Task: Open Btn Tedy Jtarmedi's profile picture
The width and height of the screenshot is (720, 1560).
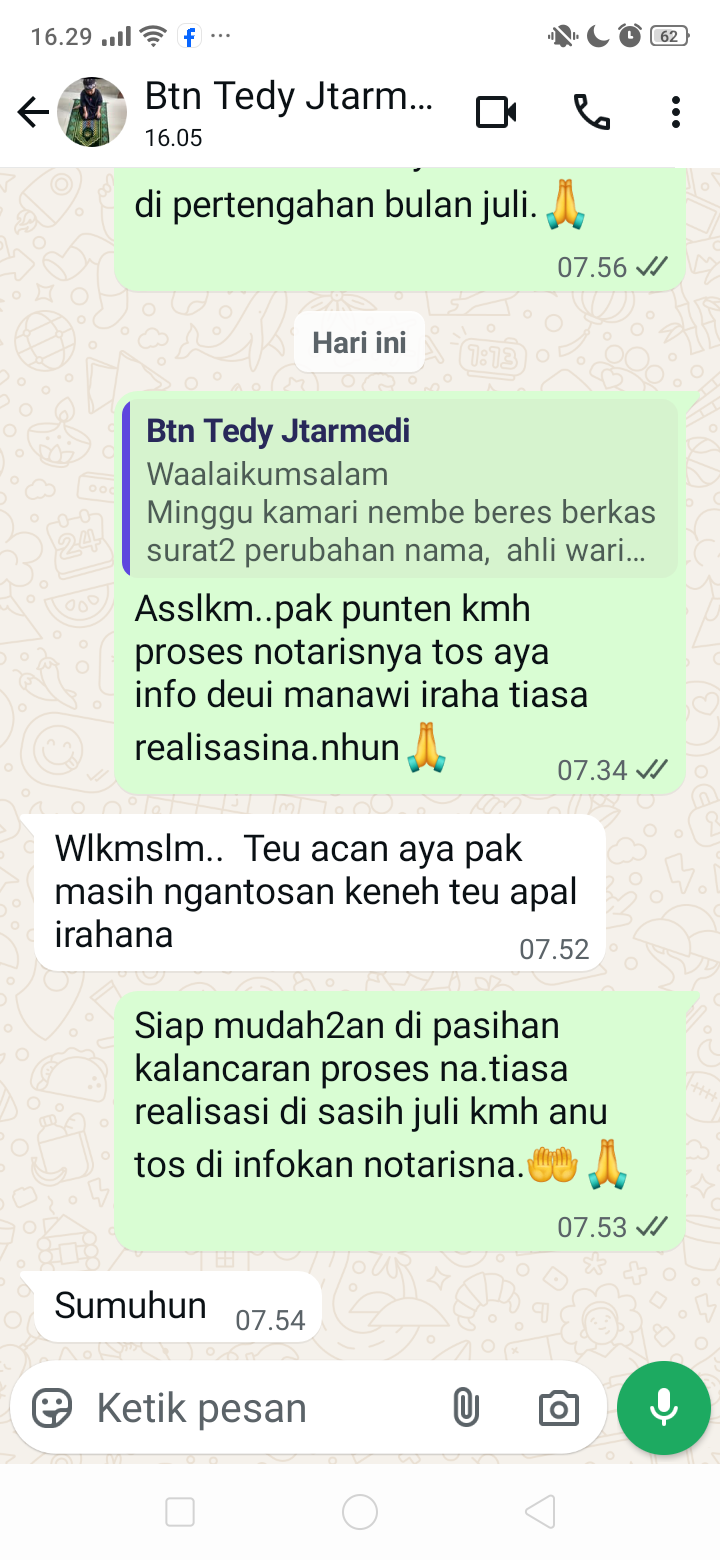Action: tap(92, 113)
